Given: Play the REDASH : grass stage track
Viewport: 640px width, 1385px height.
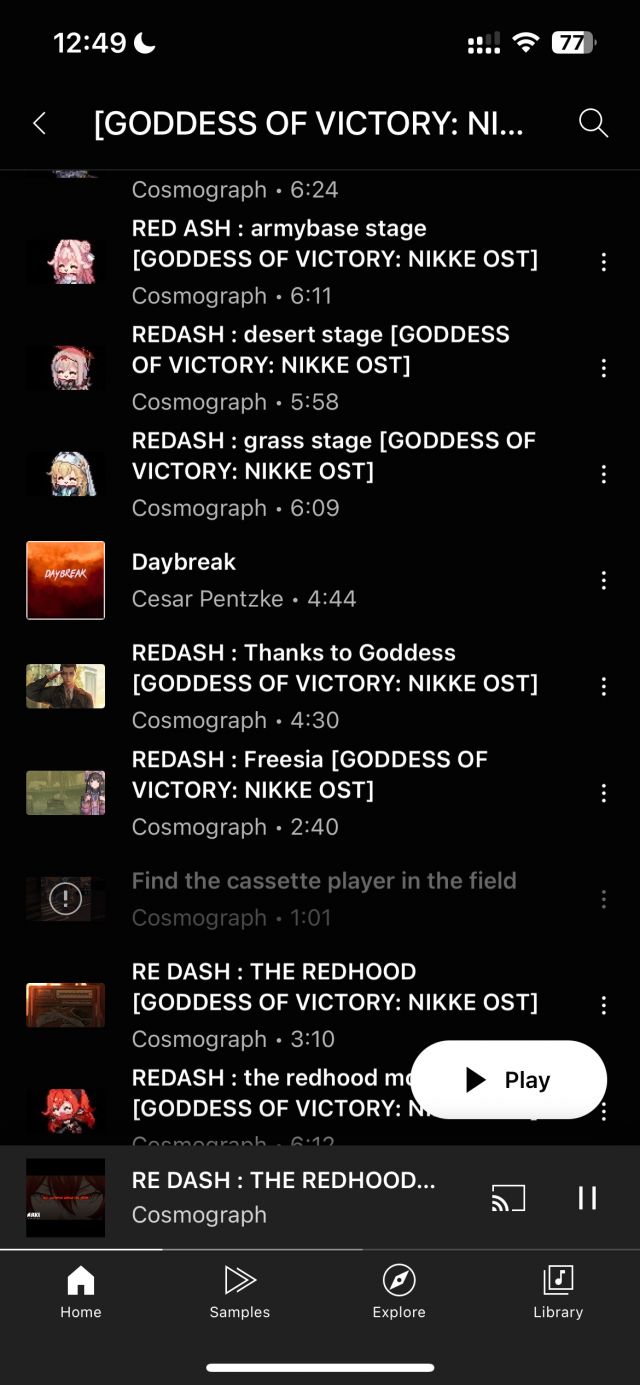Looking at the screenshot, I should coord(334,473).
